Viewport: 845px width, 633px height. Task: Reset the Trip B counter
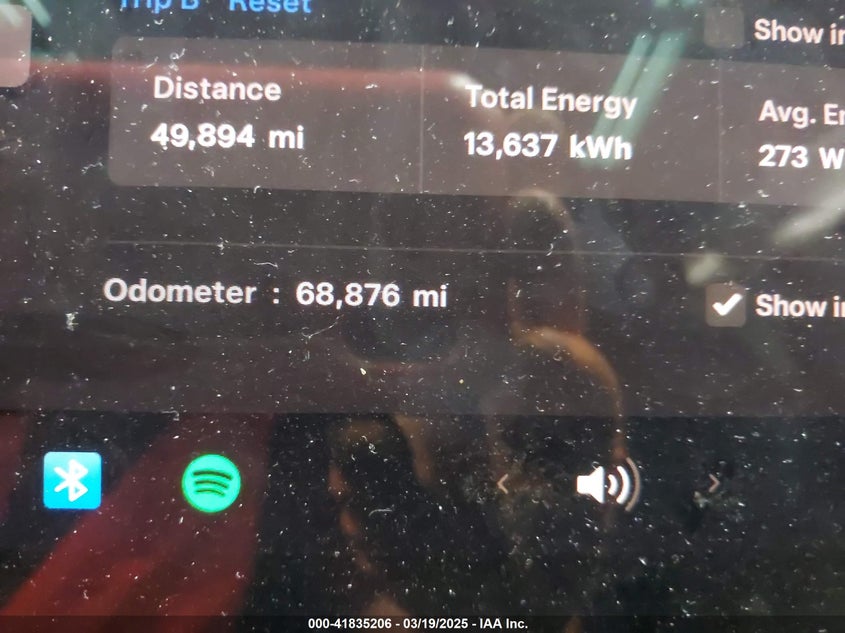[270, 6]
